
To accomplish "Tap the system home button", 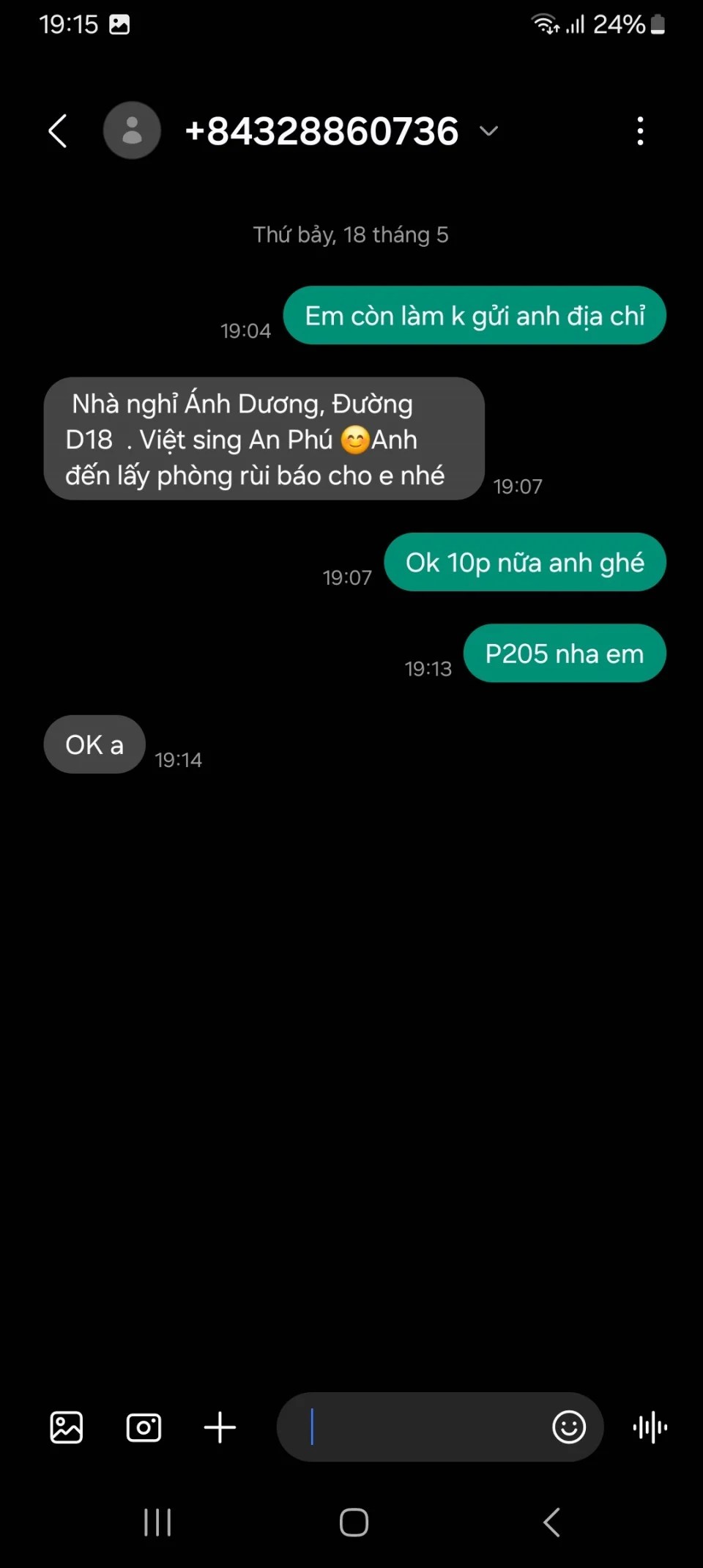I will pyautogui.click(x=354, y=1523).
